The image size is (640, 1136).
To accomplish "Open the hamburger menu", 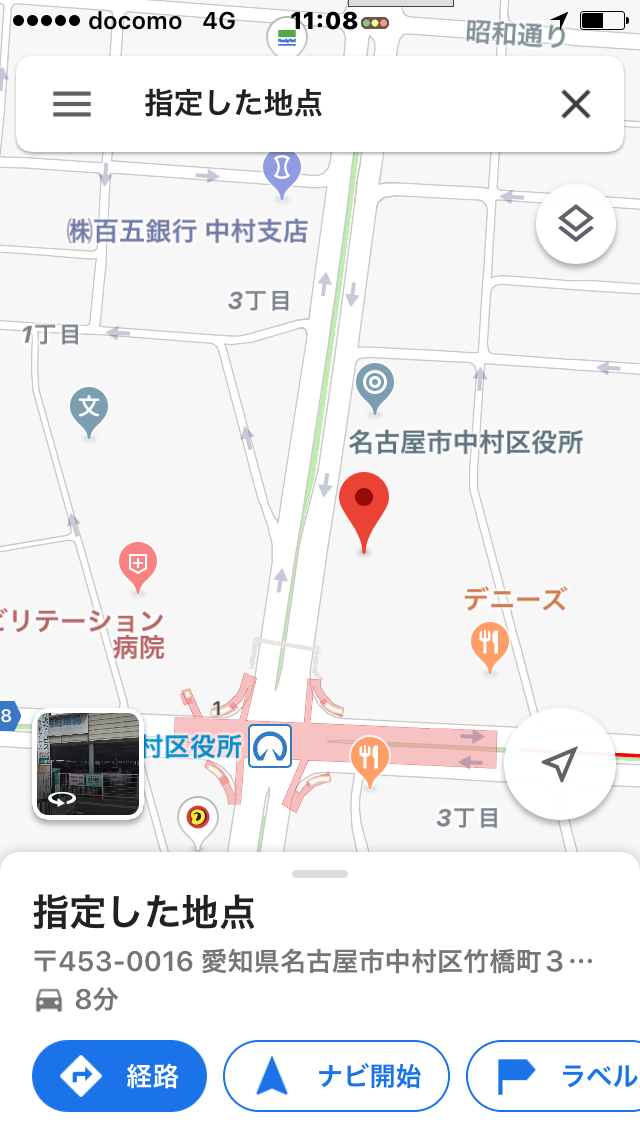I will coord(71,104).
